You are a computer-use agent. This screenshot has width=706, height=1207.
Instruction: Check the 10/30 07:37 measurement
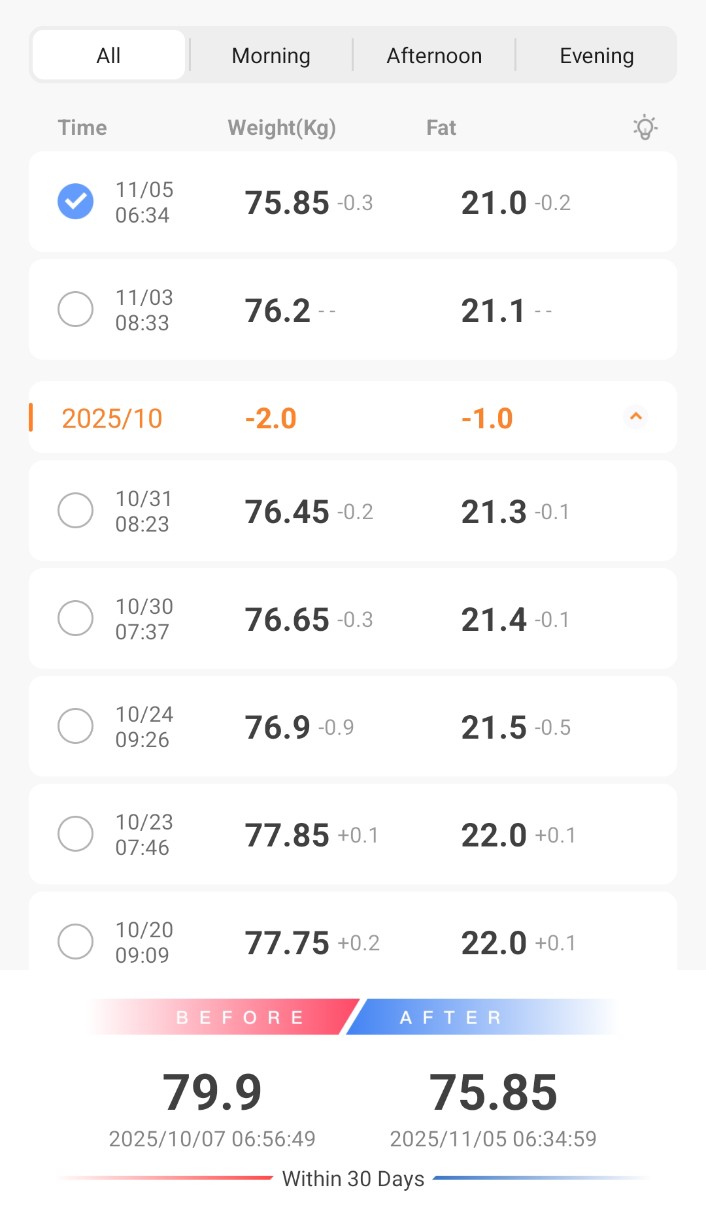[76, 619]
